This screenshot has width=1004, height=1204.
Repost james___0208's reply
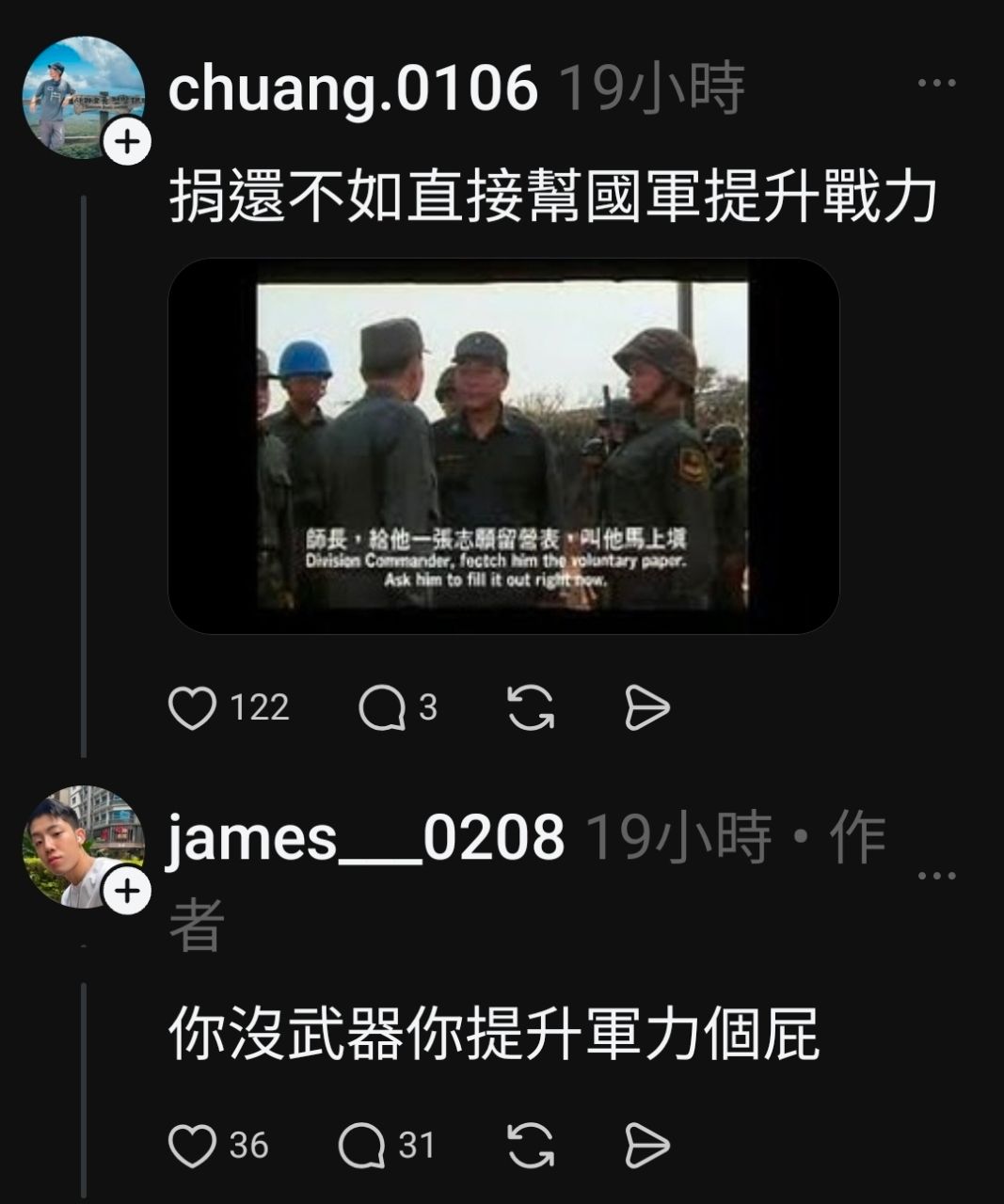pos(531,1146)
